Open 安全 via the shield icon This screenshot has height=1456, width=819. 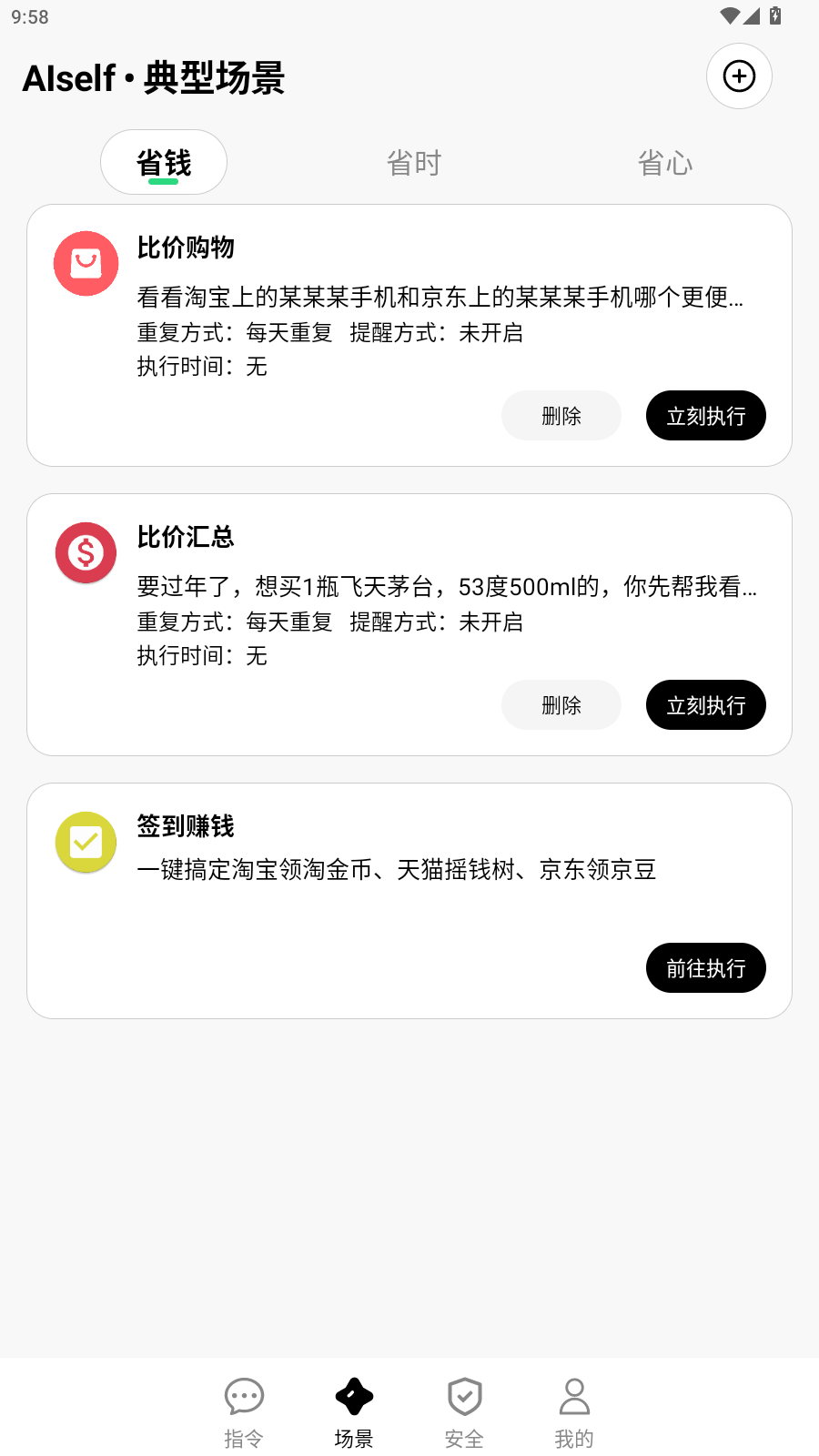464,1409
